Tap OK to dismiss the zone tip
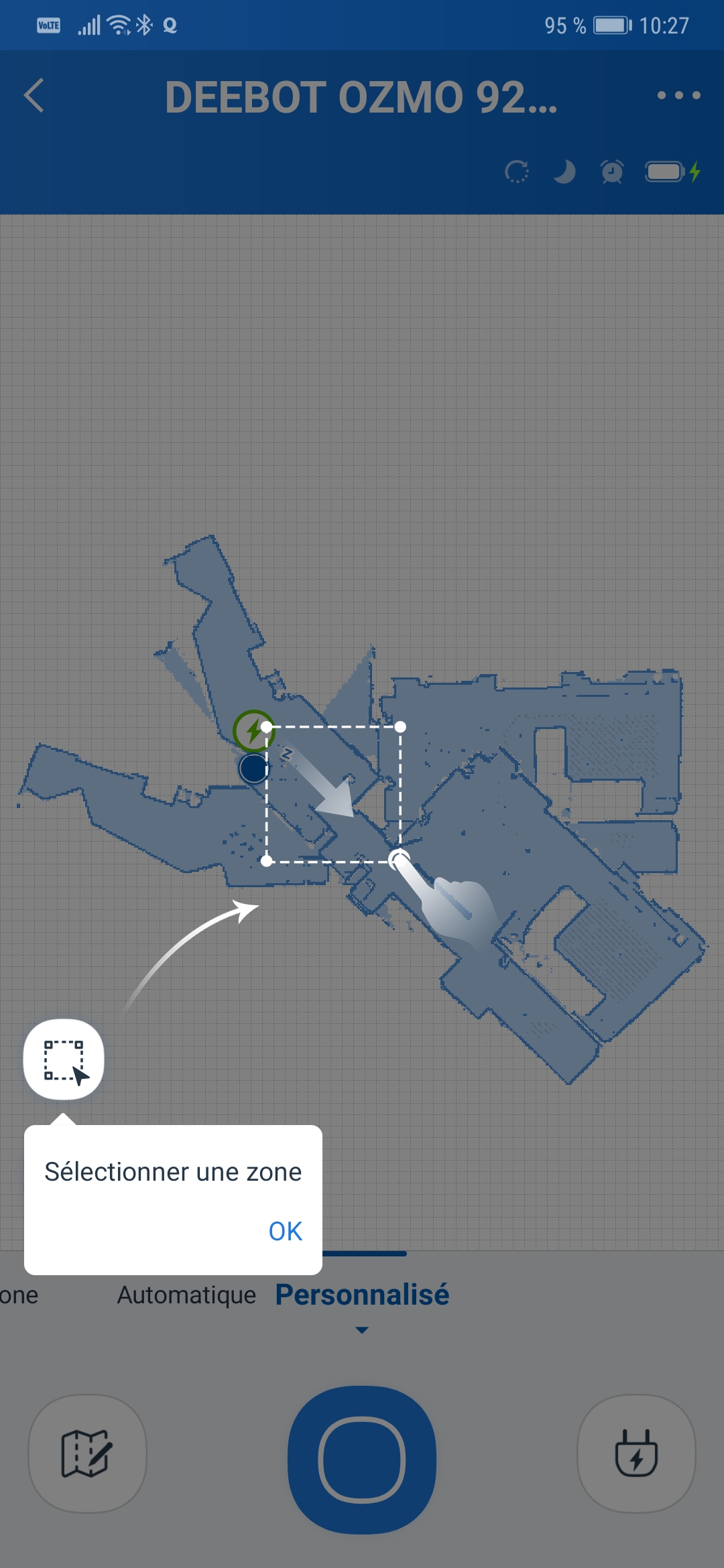This screenshot has height=1568, width=724. tap(285, 1231)
